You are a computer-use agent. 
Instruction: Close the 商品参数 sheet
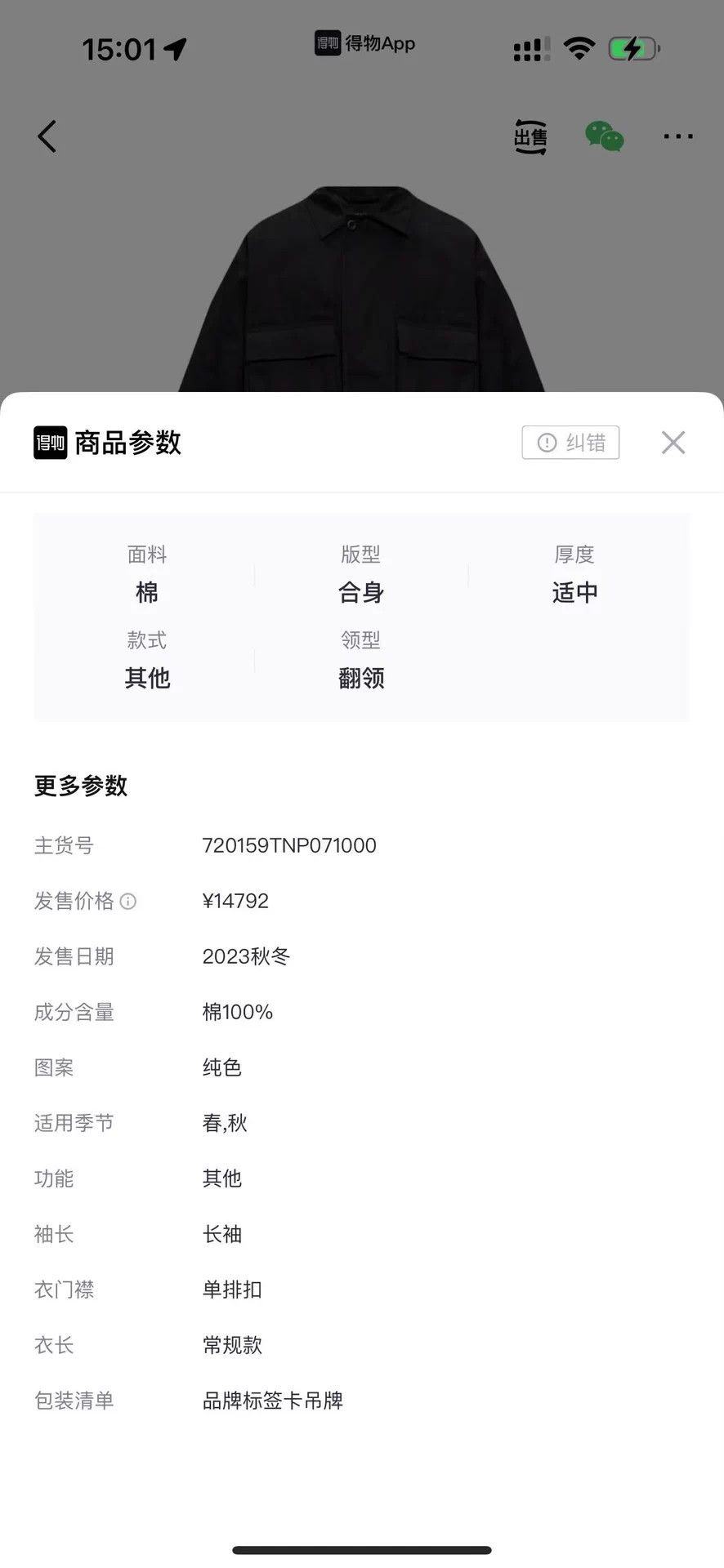click(x=673, y=443)
